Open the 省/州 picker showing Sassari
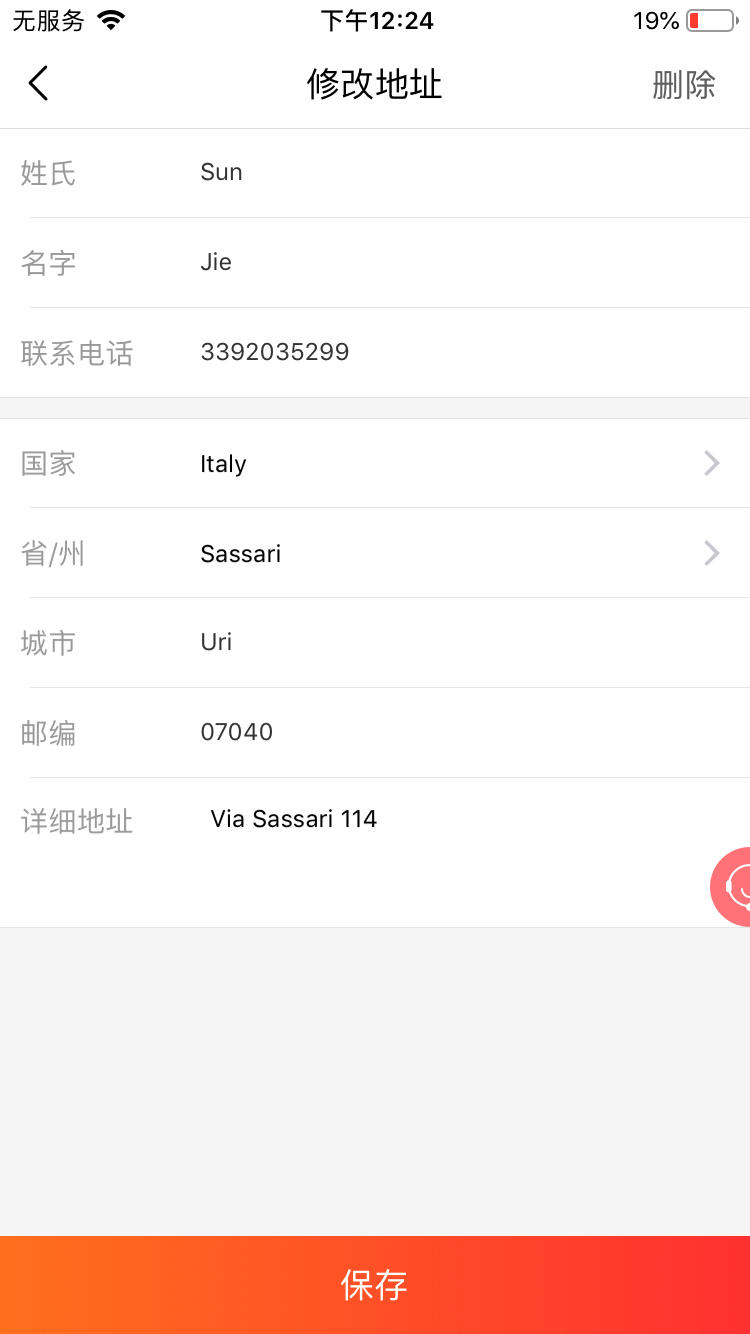The height and width of the screenshot is (1334, 750). [375, 553]
